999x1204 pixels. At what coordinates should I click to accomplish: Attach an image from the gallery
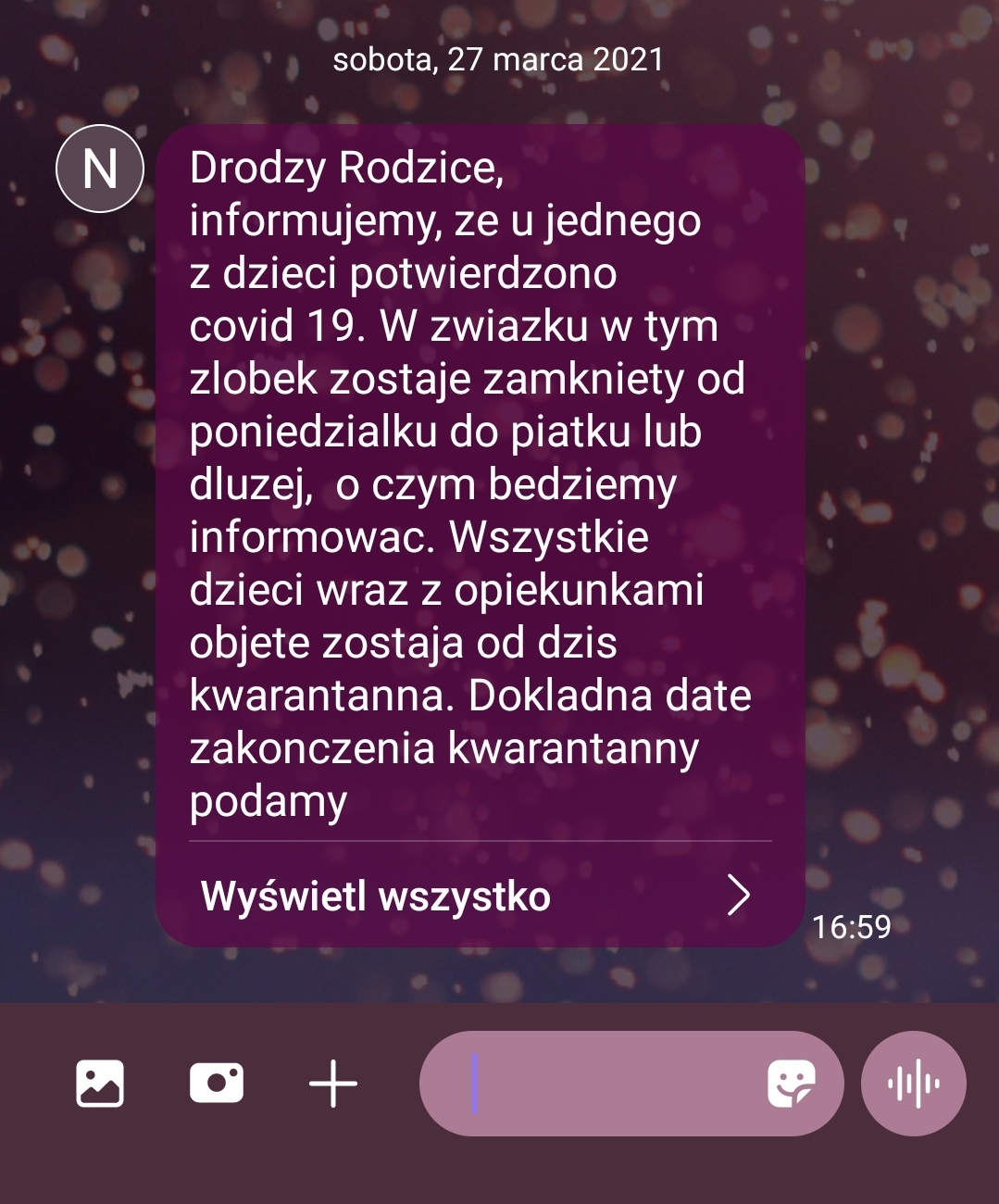100,1083
